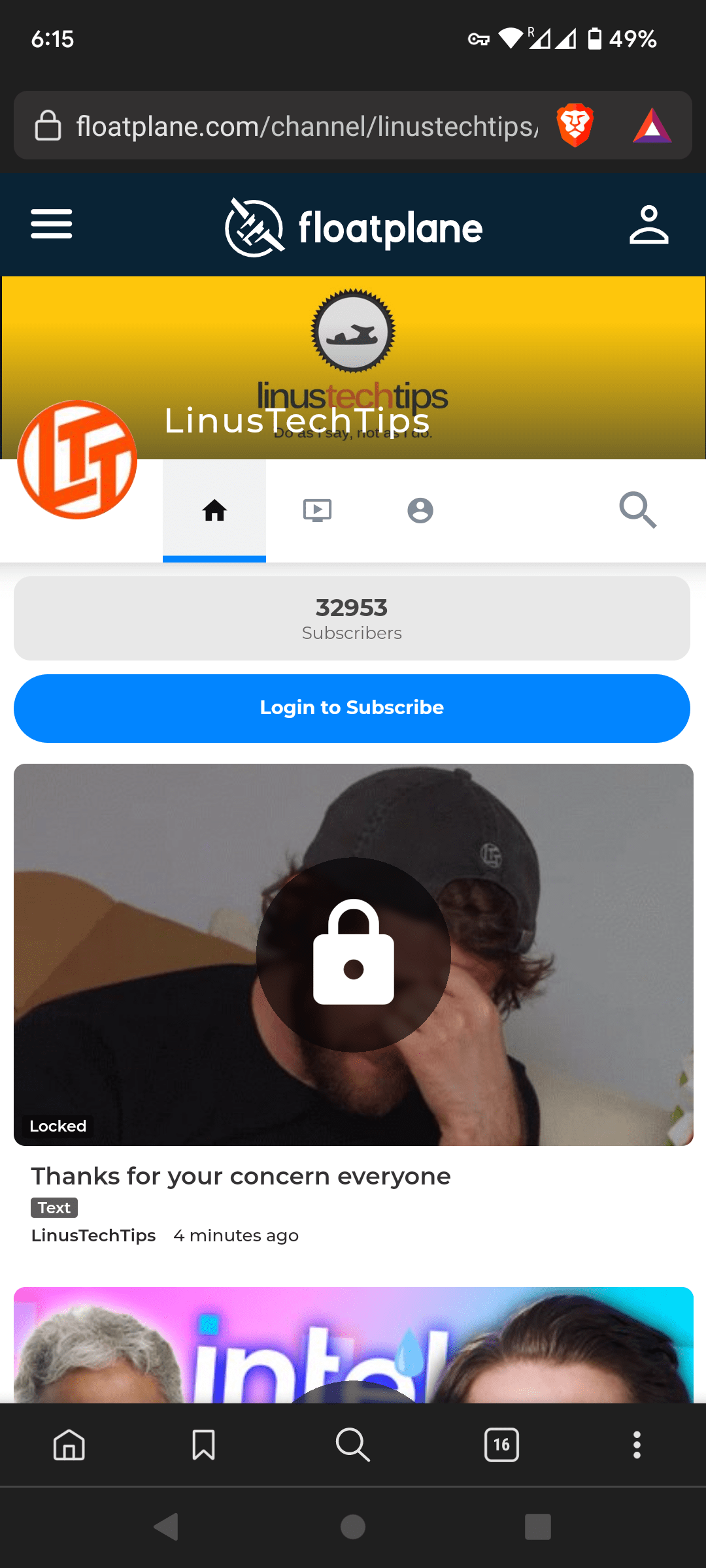
Task: Open the browser overflow menu
Action: coord(637,1445)
